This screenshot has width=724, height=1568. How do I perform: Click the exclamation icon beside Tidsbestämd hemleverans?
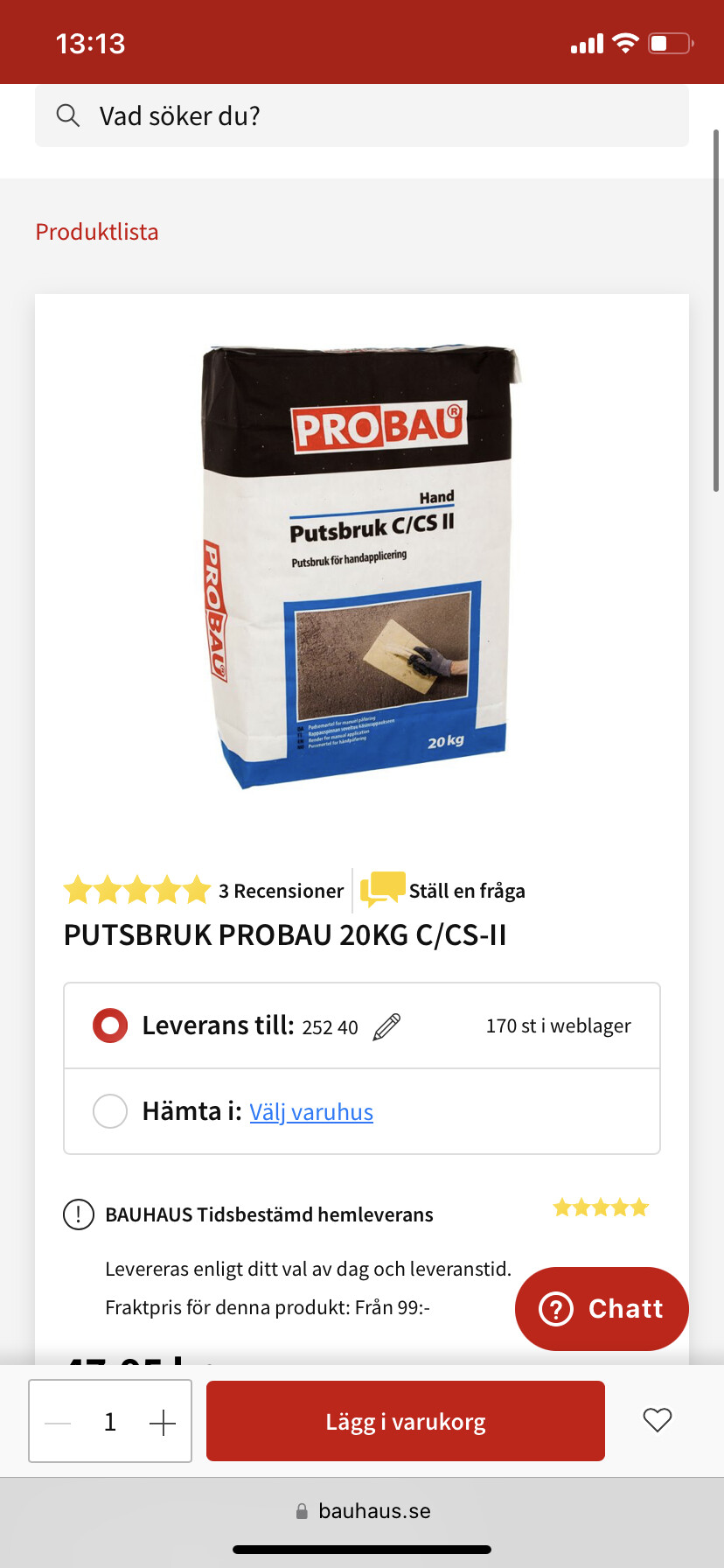click(x=78, y=1214)
